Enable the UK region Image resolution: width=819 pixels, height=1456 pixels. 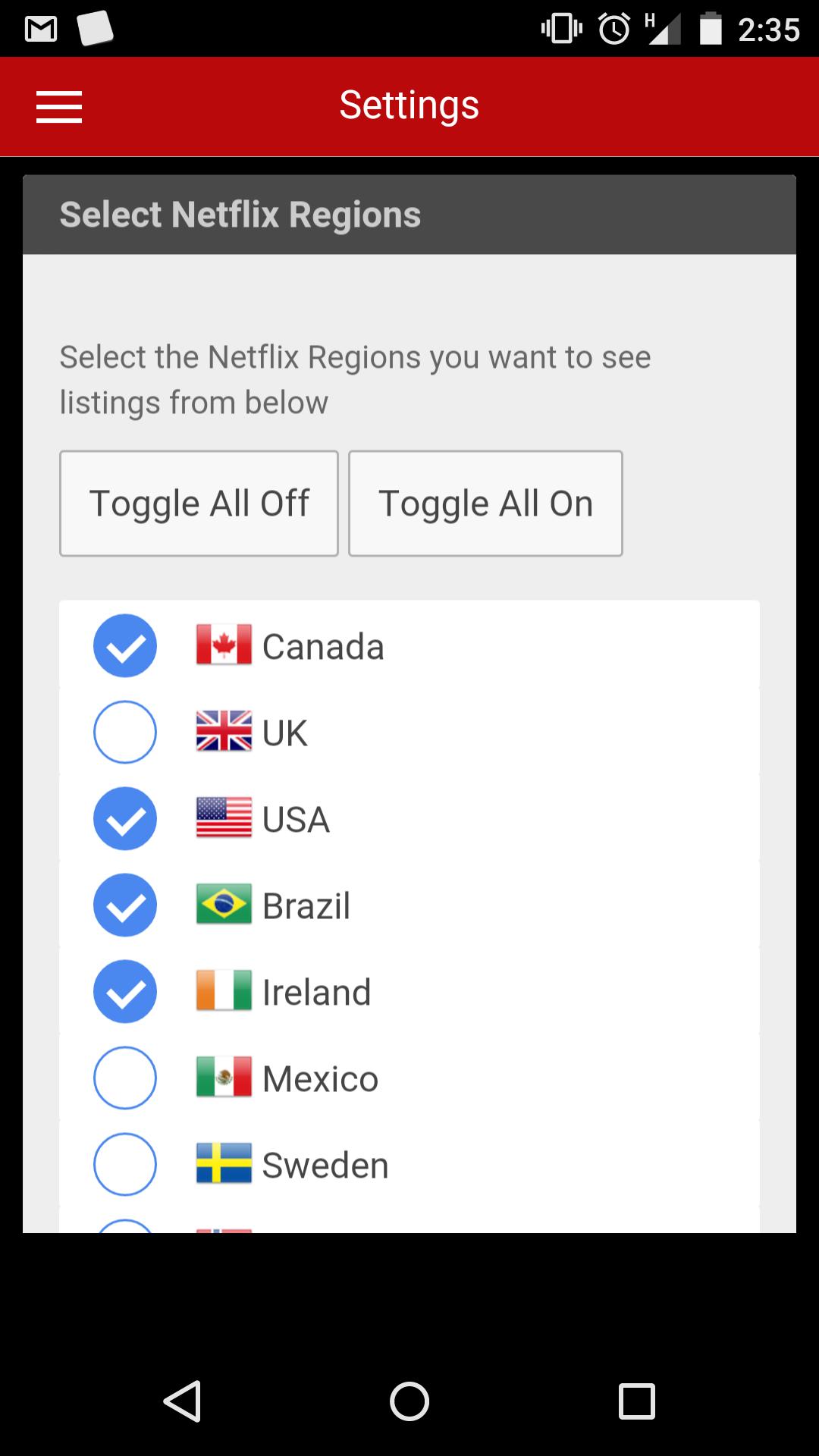point(124,732)
